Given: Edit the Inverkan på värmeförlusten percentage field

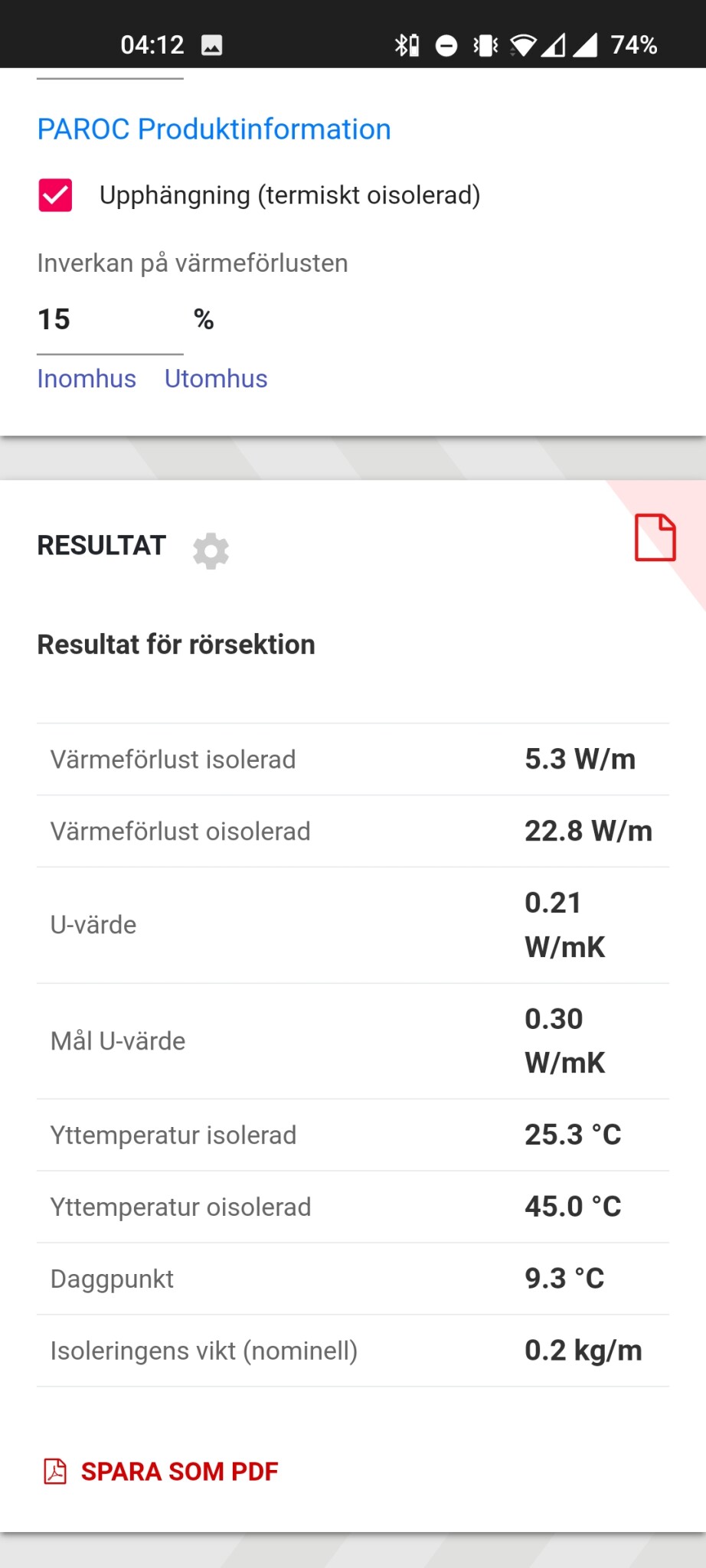Looking at the screenshot, I should (x=109, y=320).
